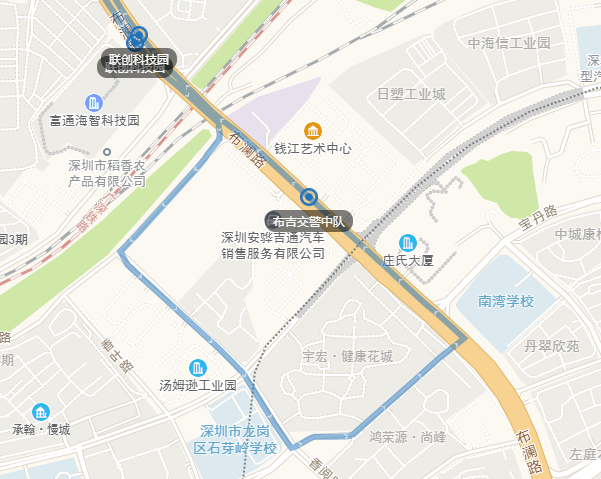Select the 布吉交警中队 stop marker

(x=309, y=197)
